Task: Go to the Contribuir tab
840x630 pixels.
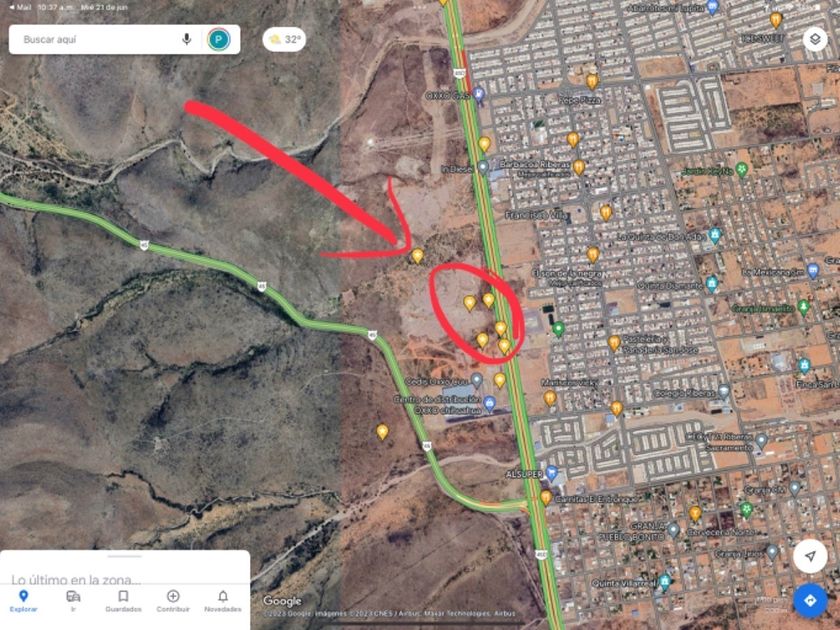Action: pos(173,600)
